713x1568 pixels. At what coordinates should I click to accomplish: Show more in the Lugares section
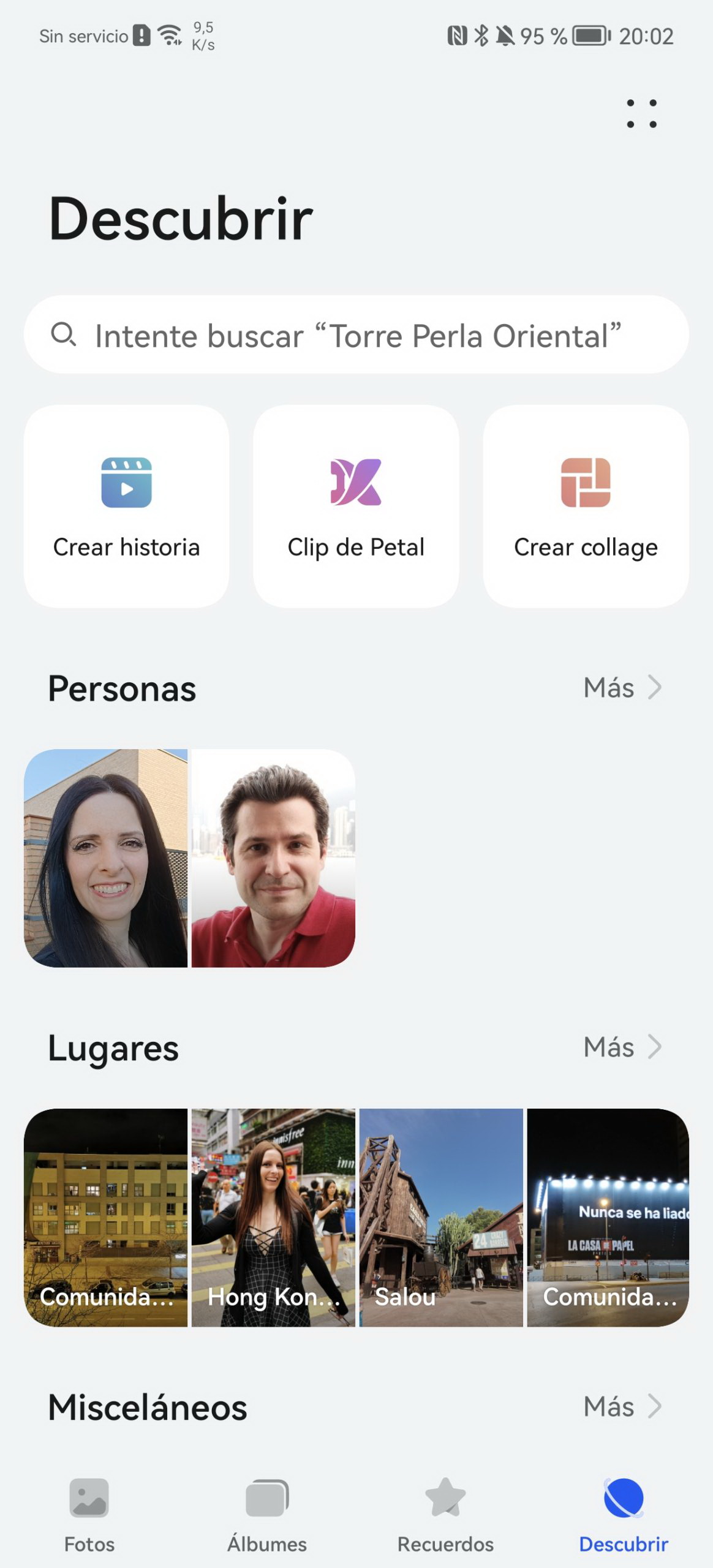pyautogui.click(x=622, y=1047)
